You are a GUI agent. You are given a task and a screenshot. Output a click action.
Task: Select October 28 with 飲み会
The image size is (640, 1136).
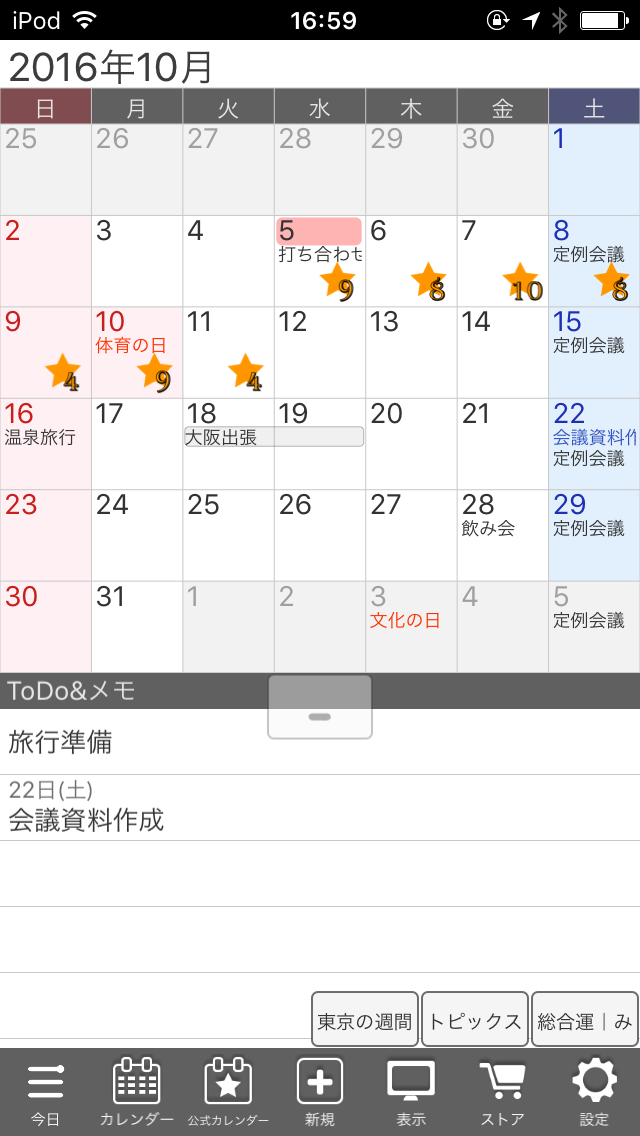click(x=502, y=535)
